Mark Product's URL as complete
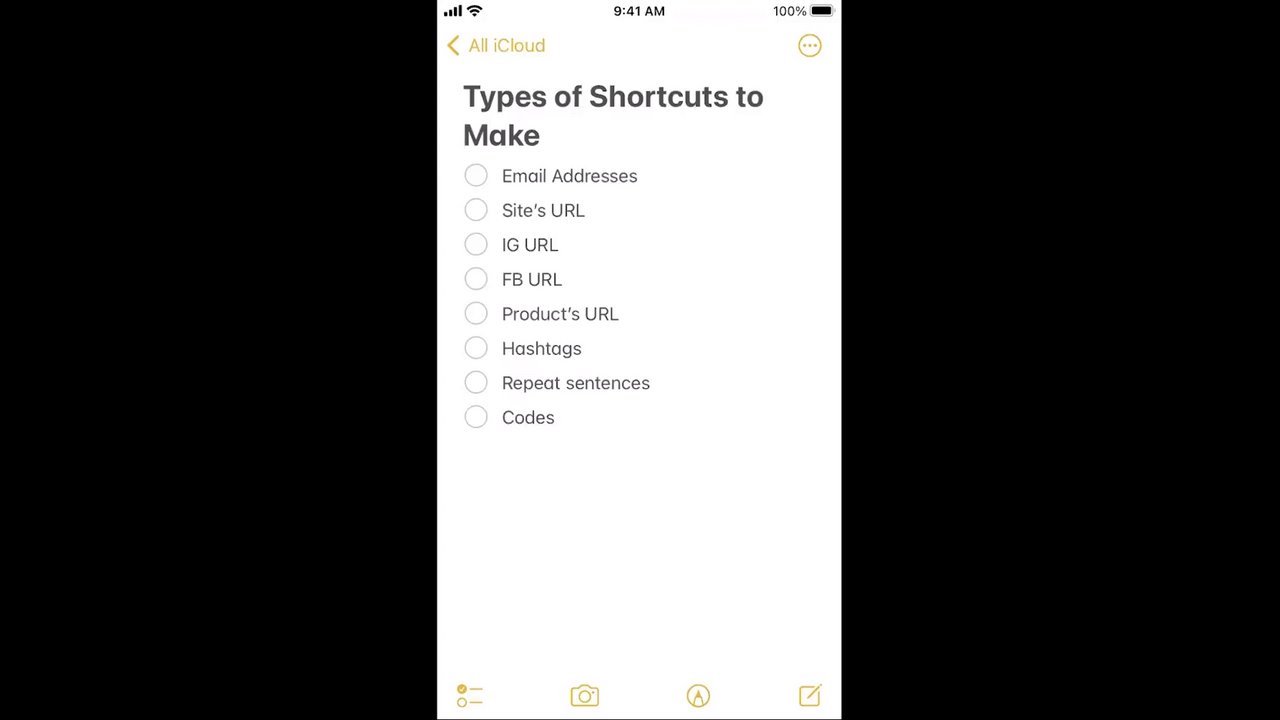Viewport: 1280px width, 720px height. click(476, 314)
